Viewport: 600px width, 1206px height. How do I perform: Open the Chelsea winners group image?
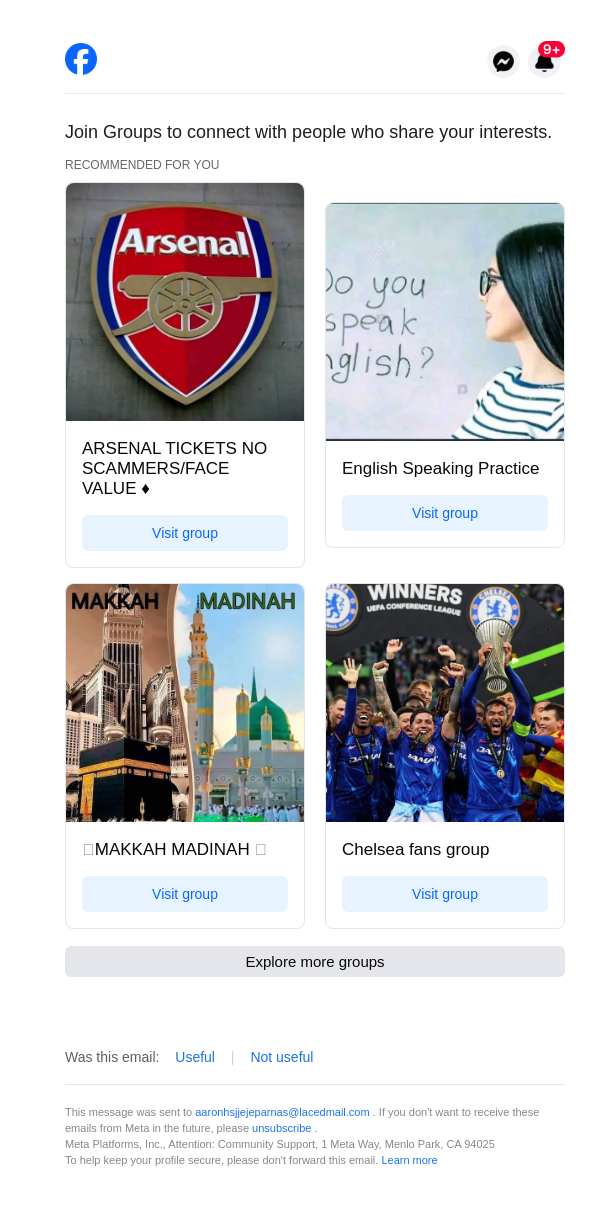click(x=445, y=703)
